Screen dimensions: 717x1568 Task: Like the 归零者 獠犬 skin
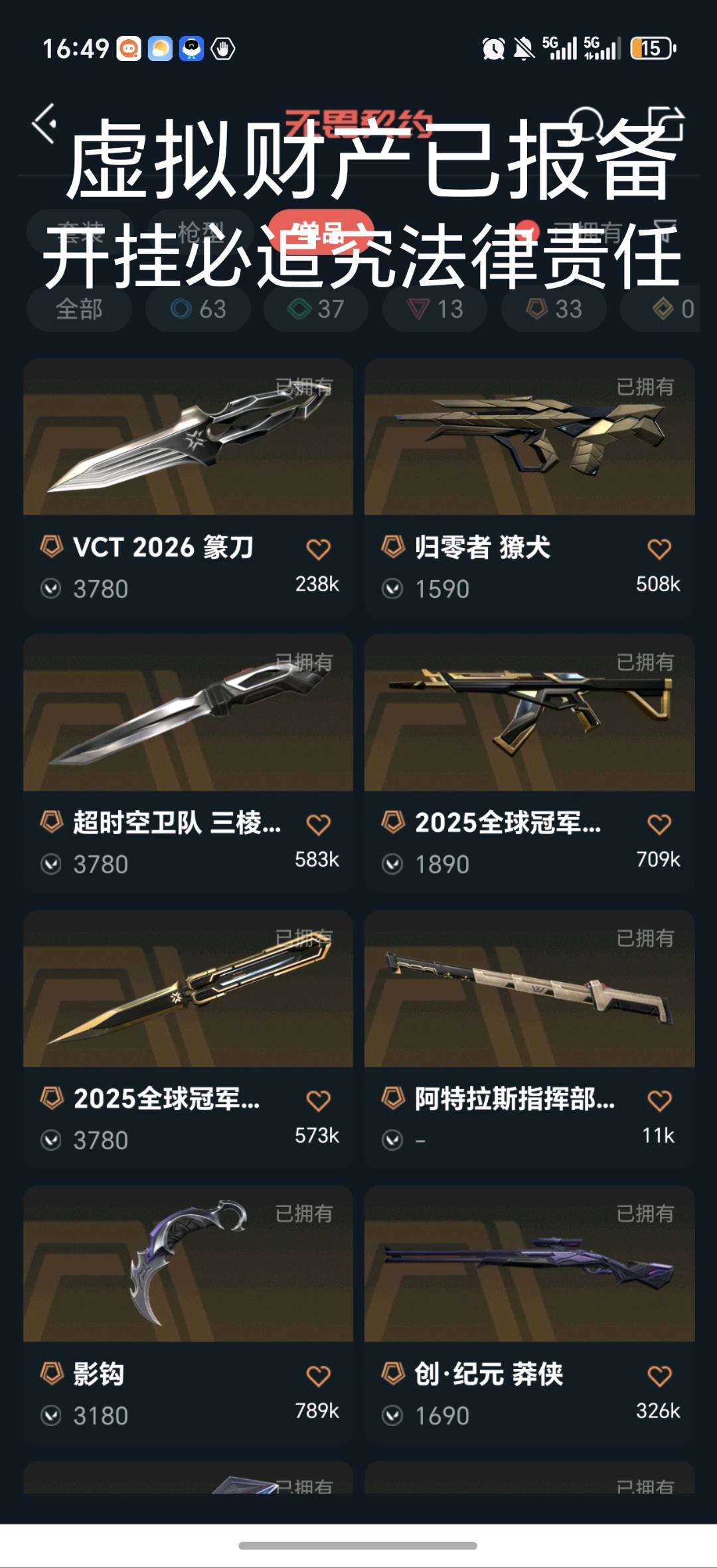tap(659, 549)
